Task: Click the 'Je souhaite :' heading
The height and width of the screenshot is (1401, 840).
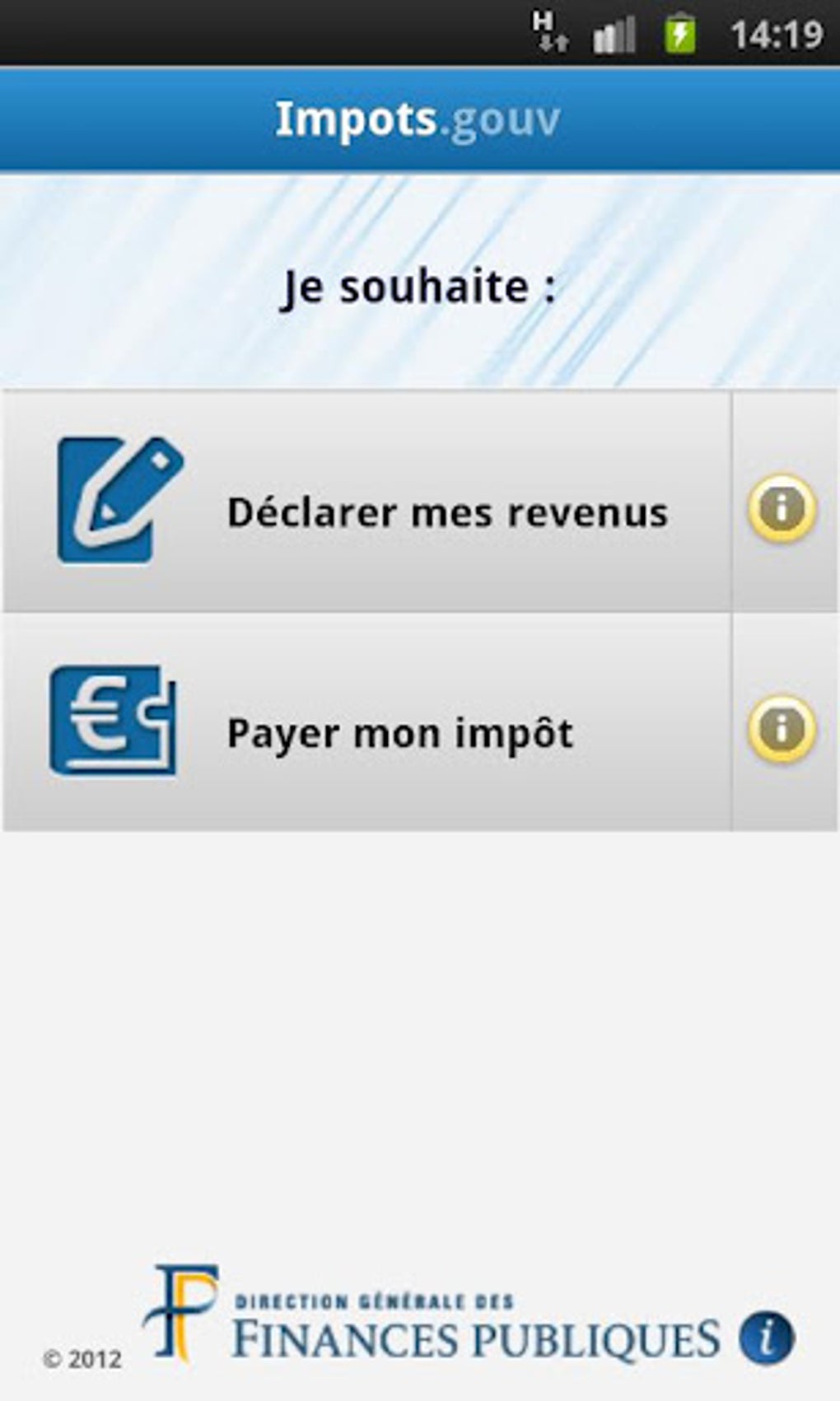Action: 419,285
